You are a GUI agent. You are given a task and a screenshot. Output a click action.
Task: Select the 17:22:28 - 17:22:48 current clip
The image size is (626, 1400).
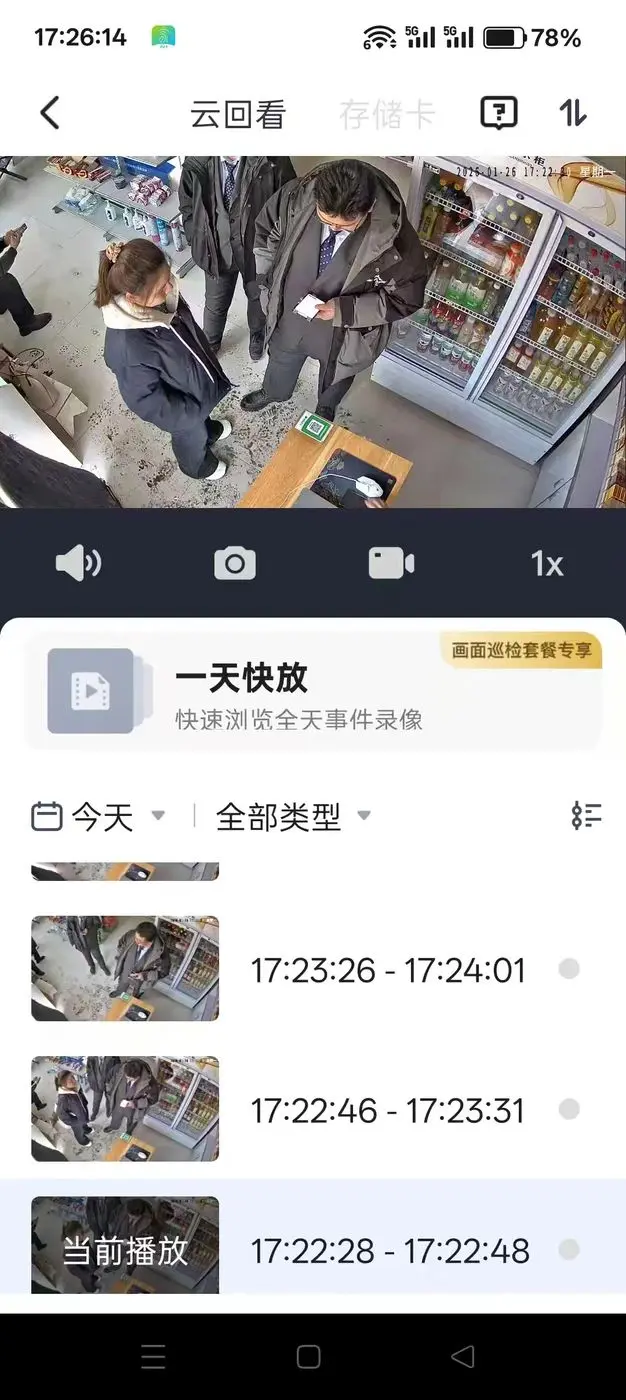coord(389,1250)
